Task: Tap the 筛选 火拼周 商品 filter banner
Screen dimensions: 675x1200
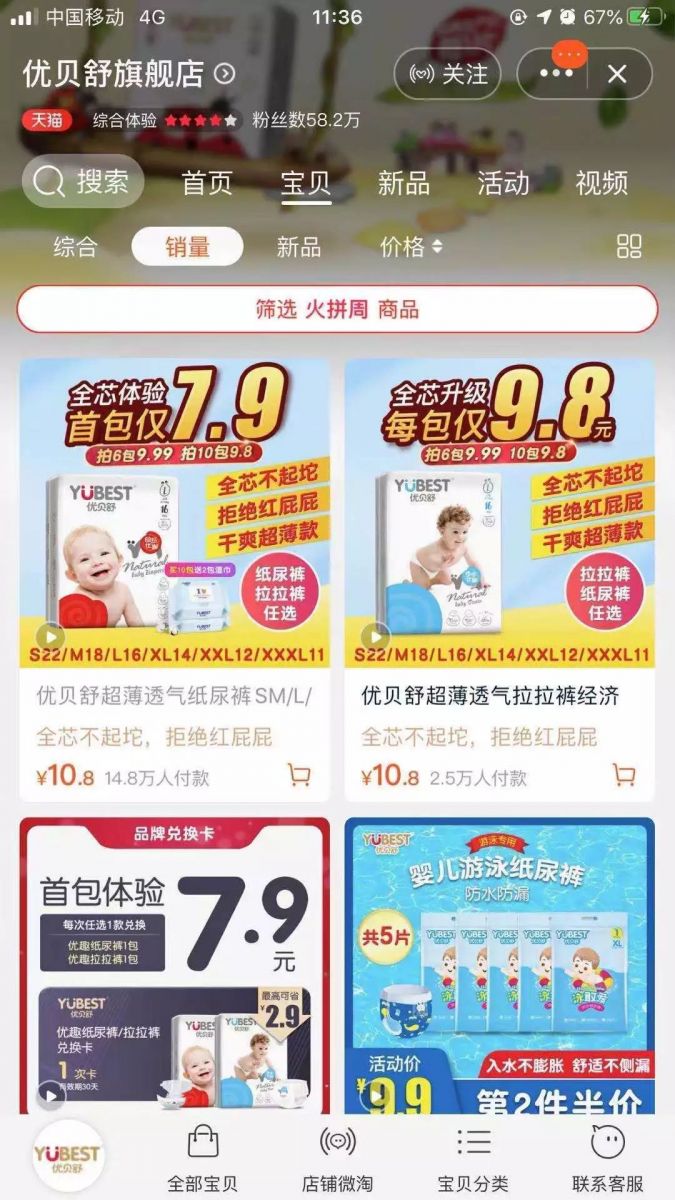Action: coord(337,309)
